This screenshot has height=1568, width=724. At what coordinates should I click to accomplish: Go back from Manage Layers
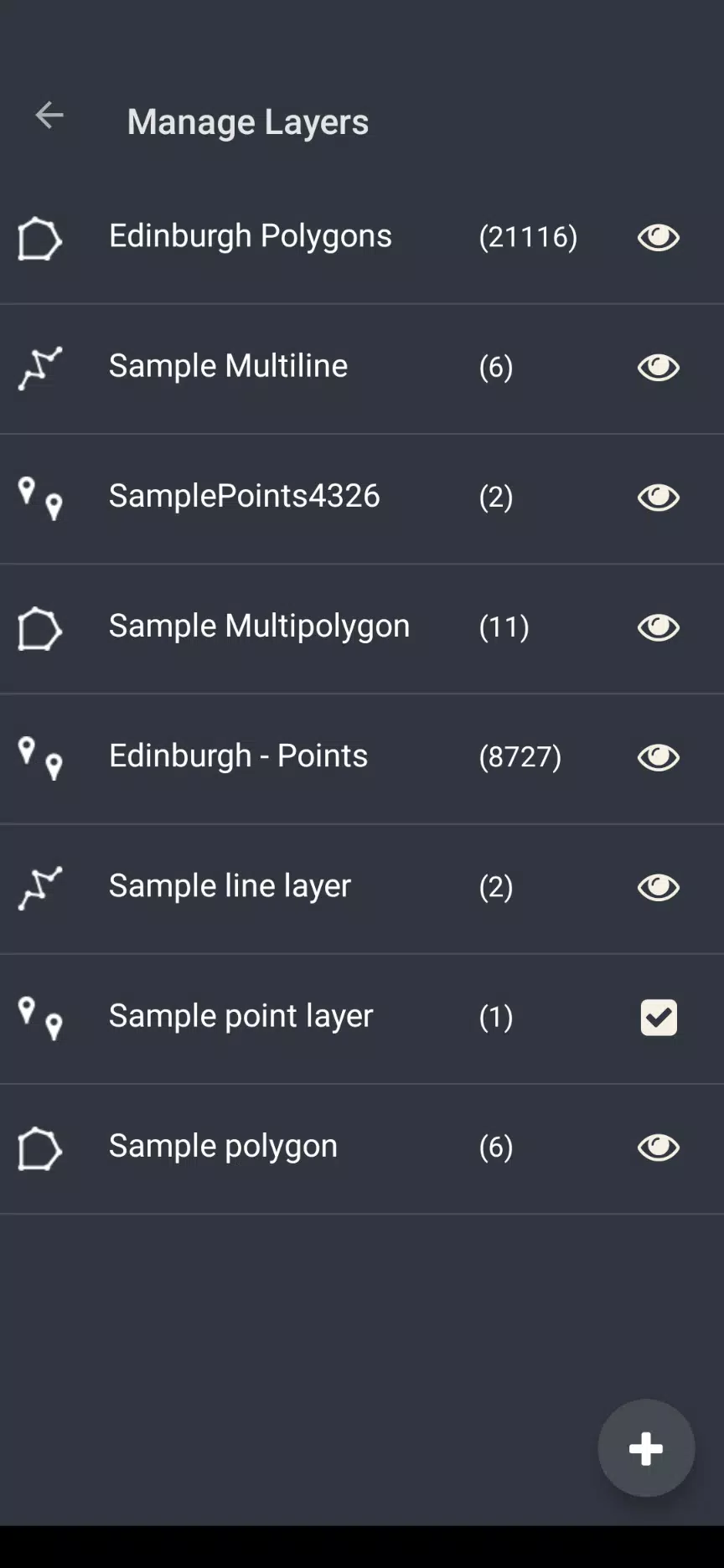(49, 116)
